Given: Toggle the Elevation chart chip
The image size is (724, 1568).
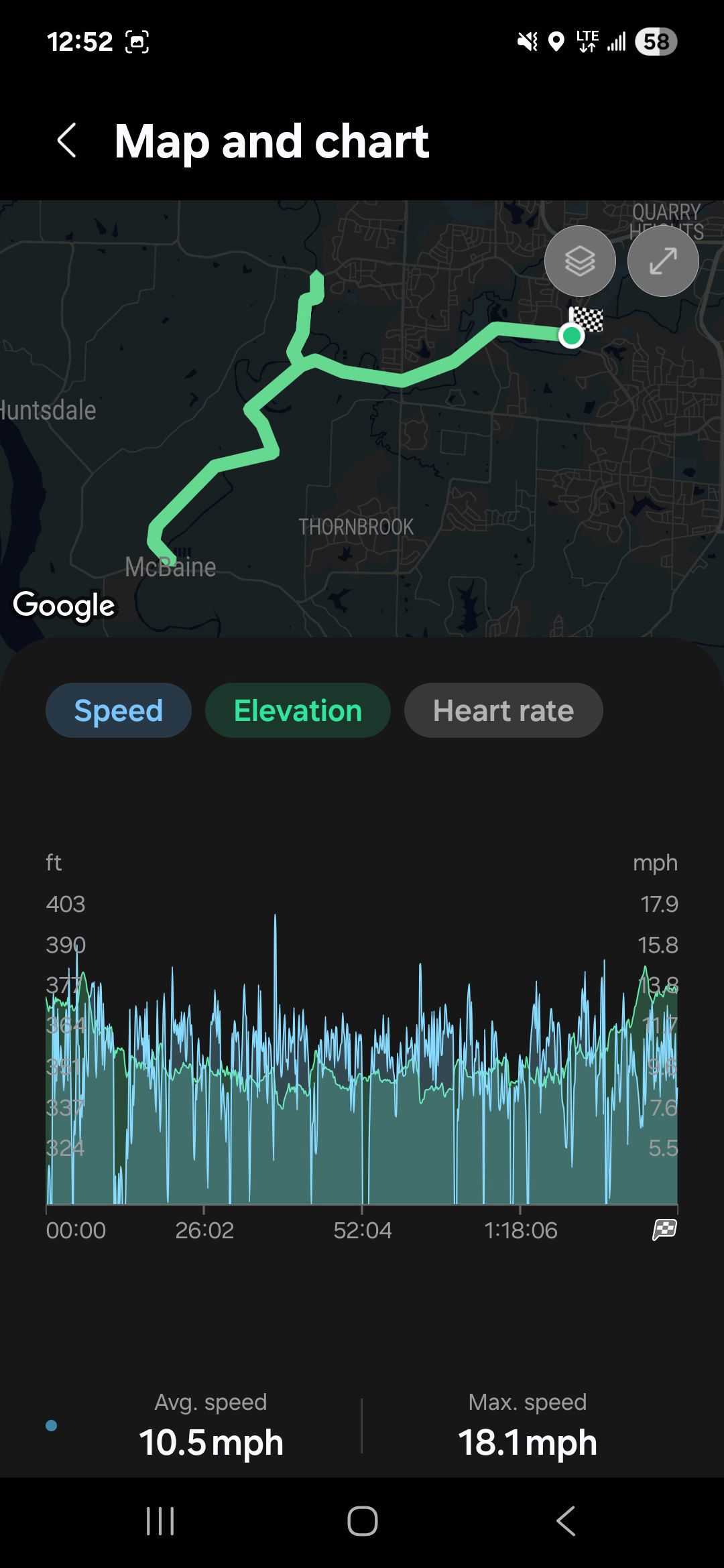Looking at the screenshot, I should coord(298,710).
